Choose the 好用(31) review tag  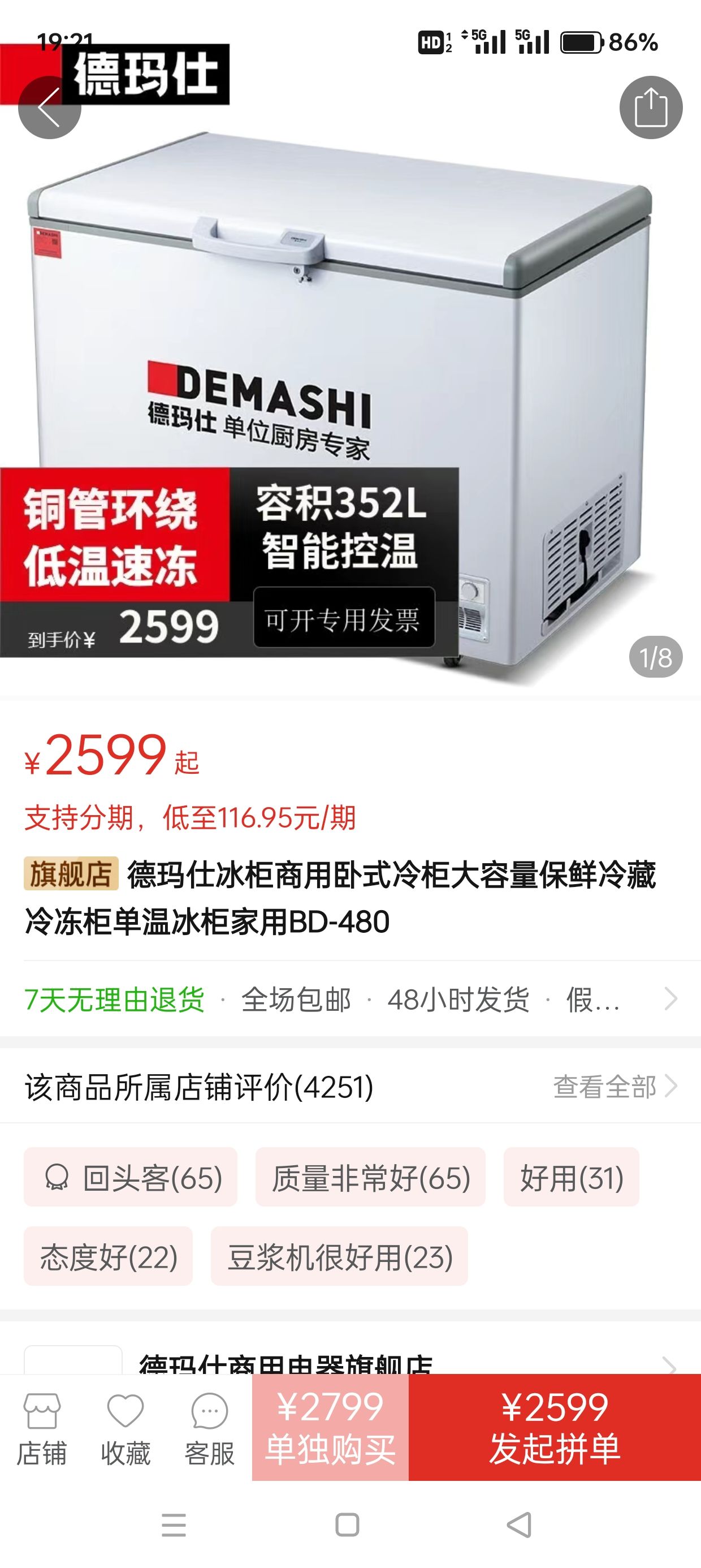tap(572, 1177)
